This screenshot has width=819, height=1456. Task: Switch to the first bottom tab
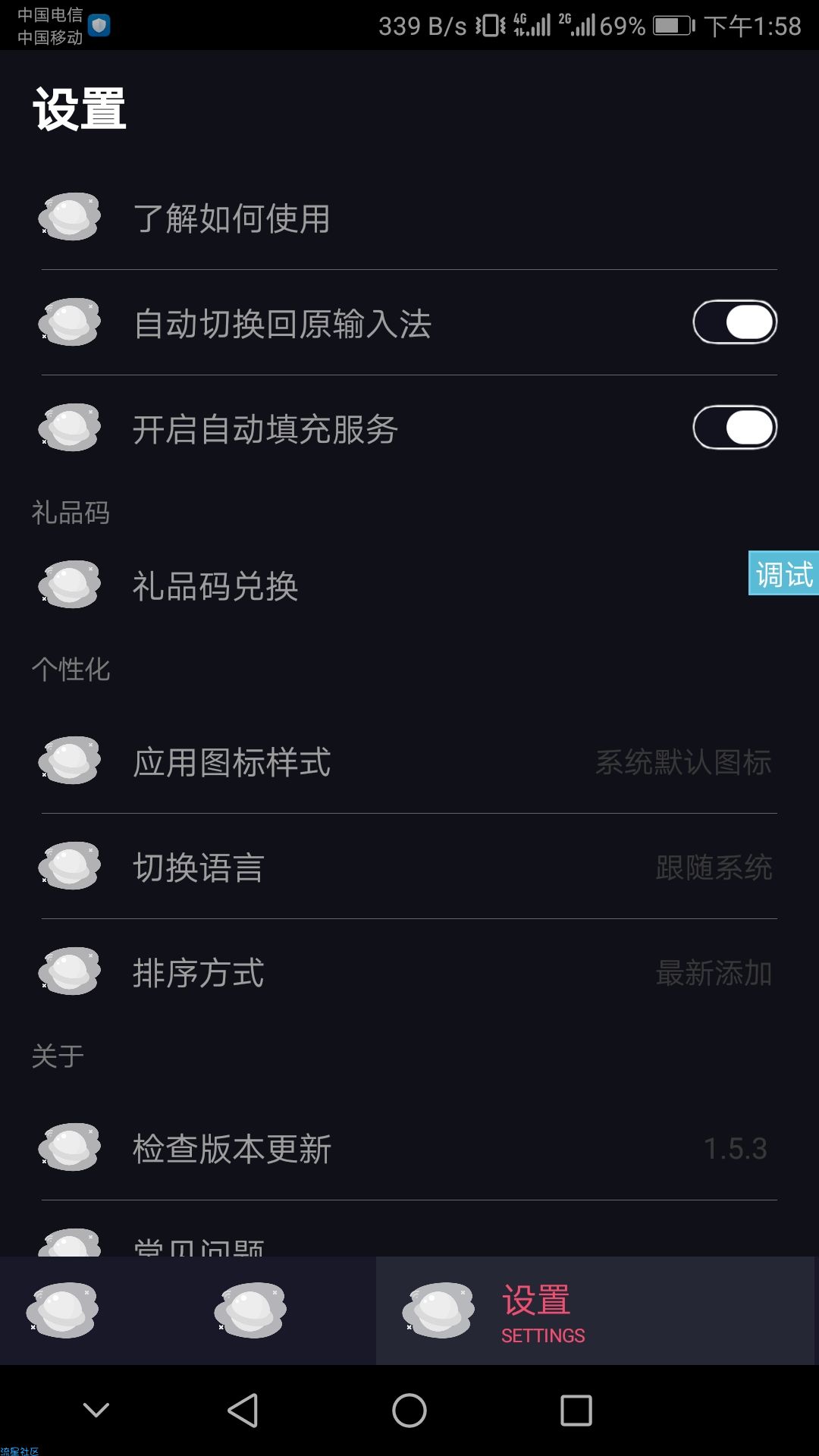(x=63, y=1310)
